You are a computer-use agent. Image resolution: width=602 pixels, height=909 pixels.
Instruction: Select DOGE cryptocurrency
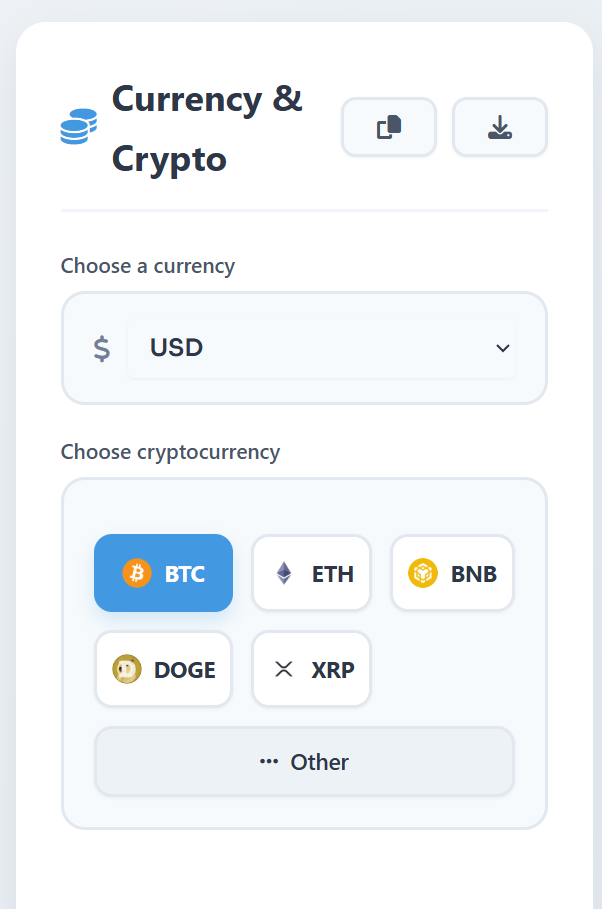coord(164,669)
